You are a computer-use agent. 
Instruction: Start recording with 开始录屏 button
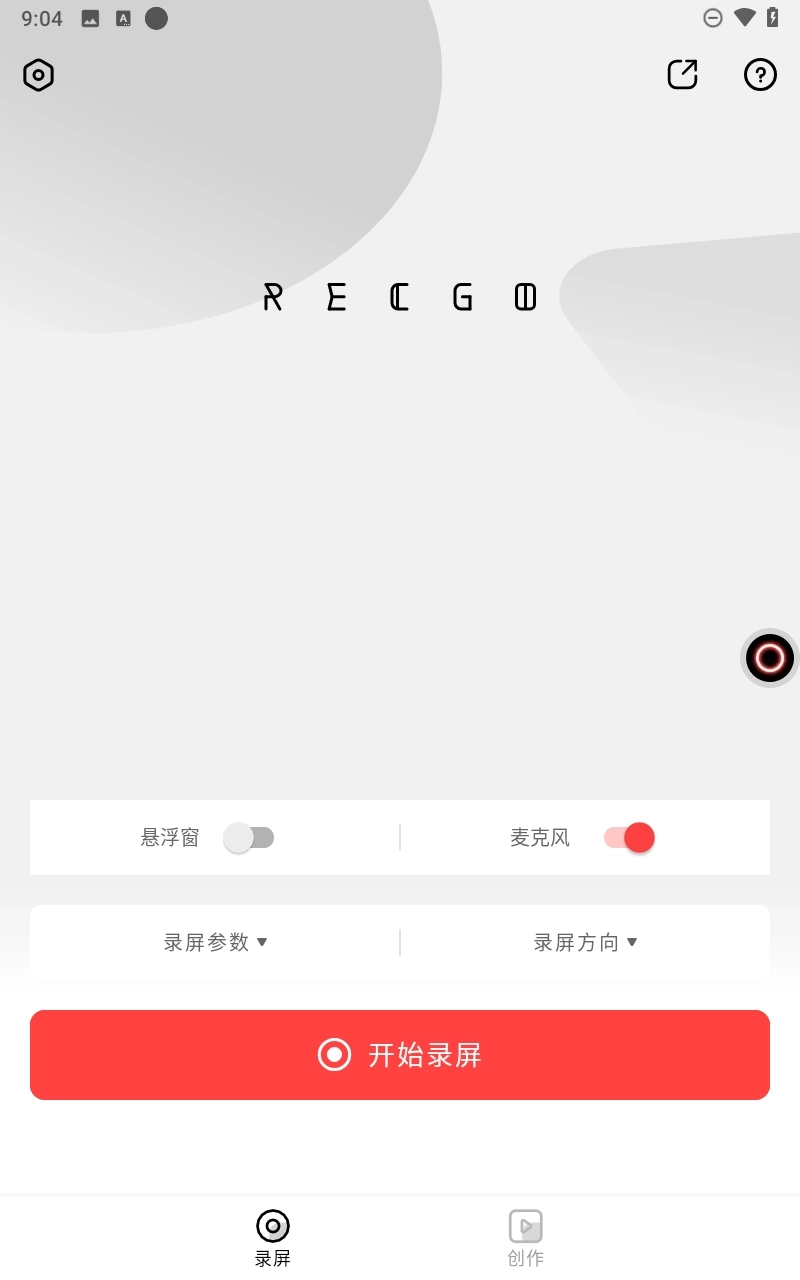pos(400,1055)
